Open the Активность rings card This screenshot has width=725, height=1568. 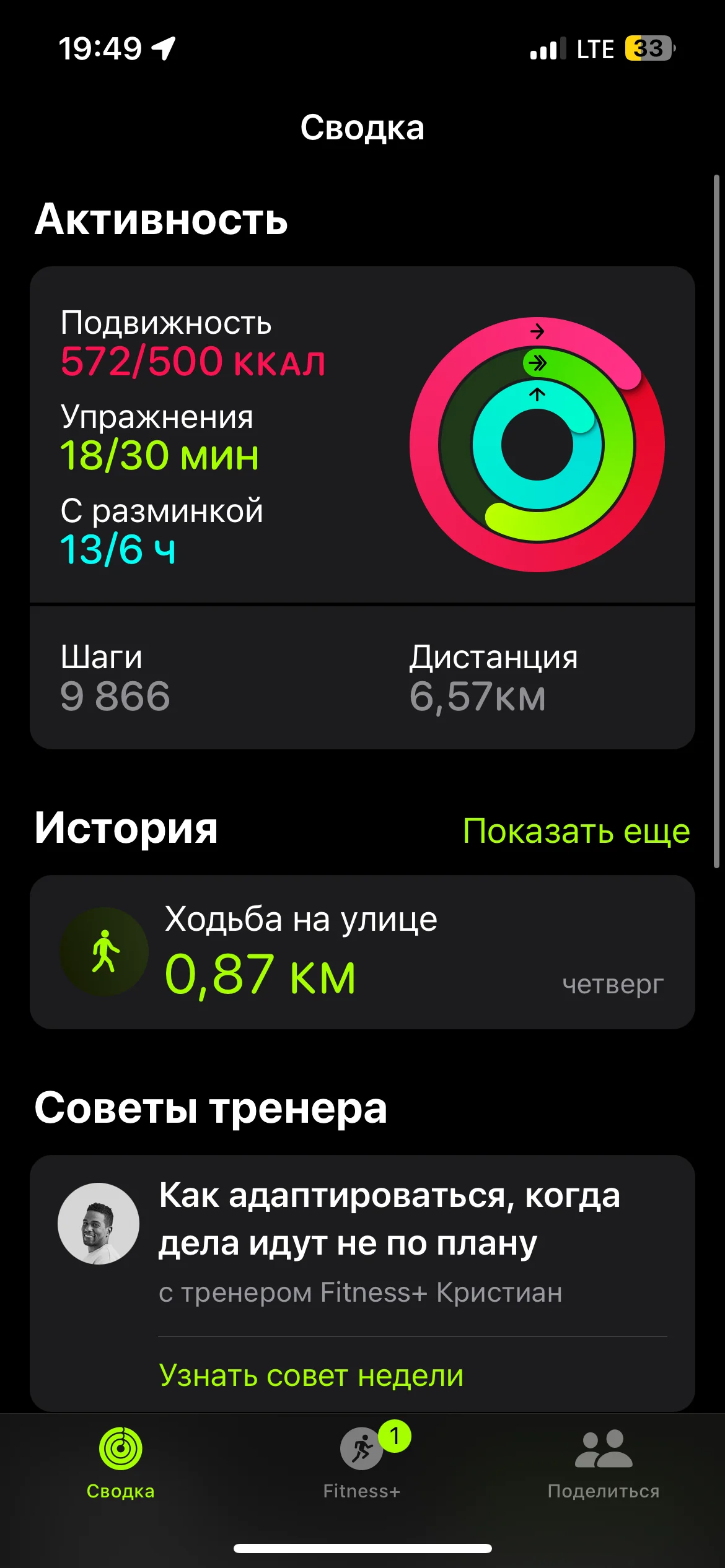click(362, 435)
